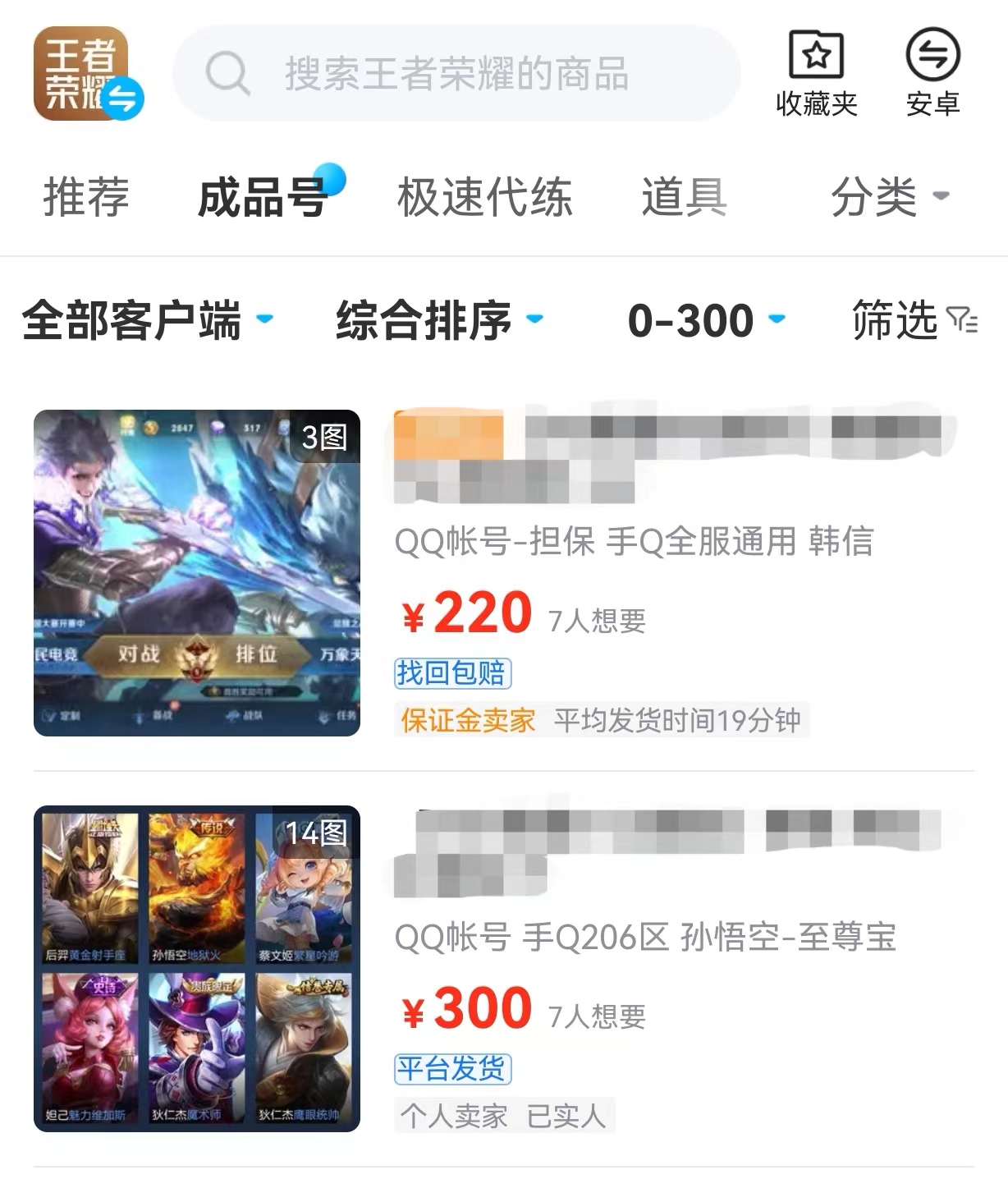
Task: Expand the 全部客户端 dropdown
Action: coord(146,320)
